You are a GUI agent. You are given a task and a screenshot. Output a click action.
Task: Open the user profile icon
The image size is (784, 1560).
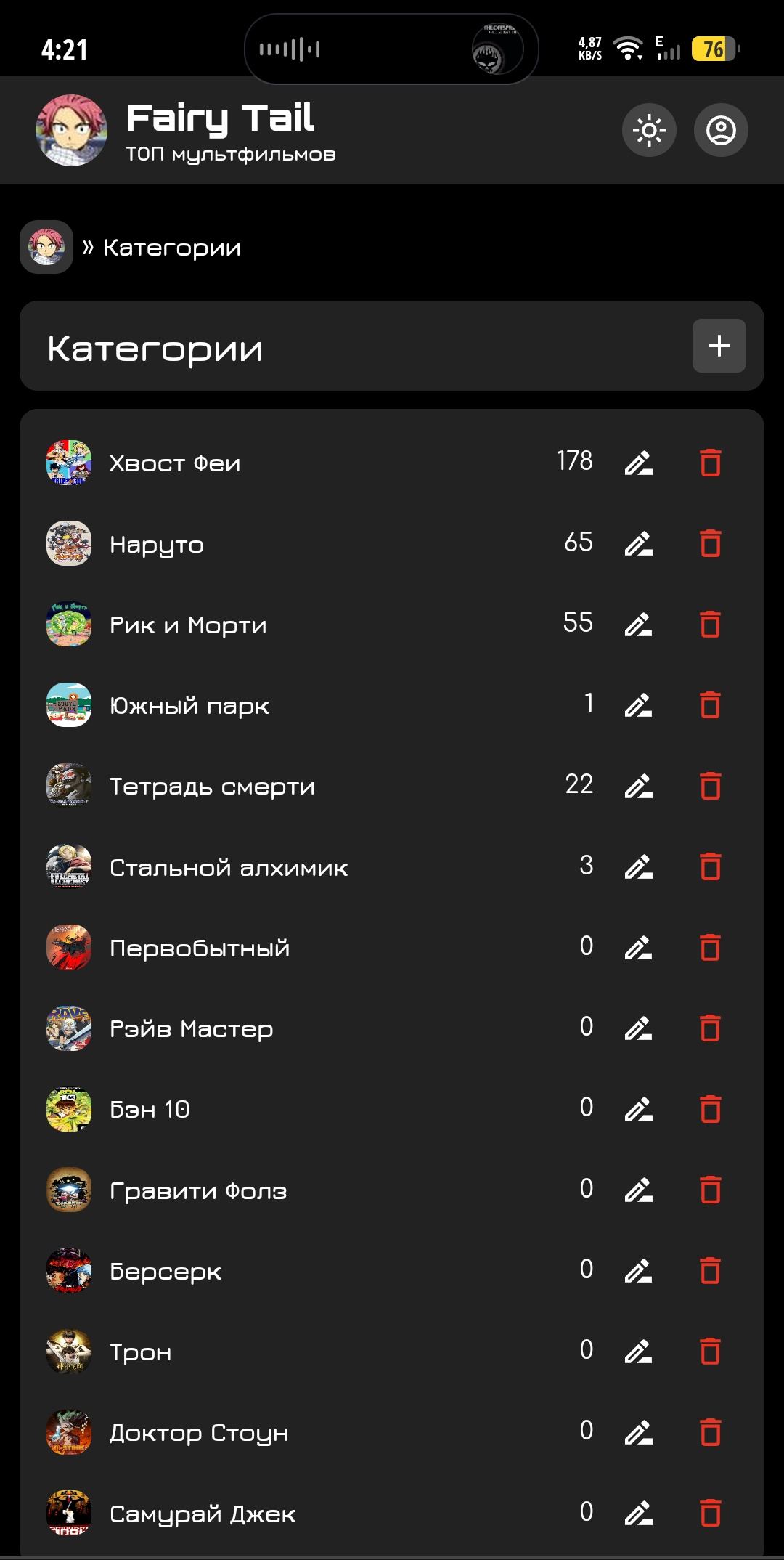pos(721,131)
